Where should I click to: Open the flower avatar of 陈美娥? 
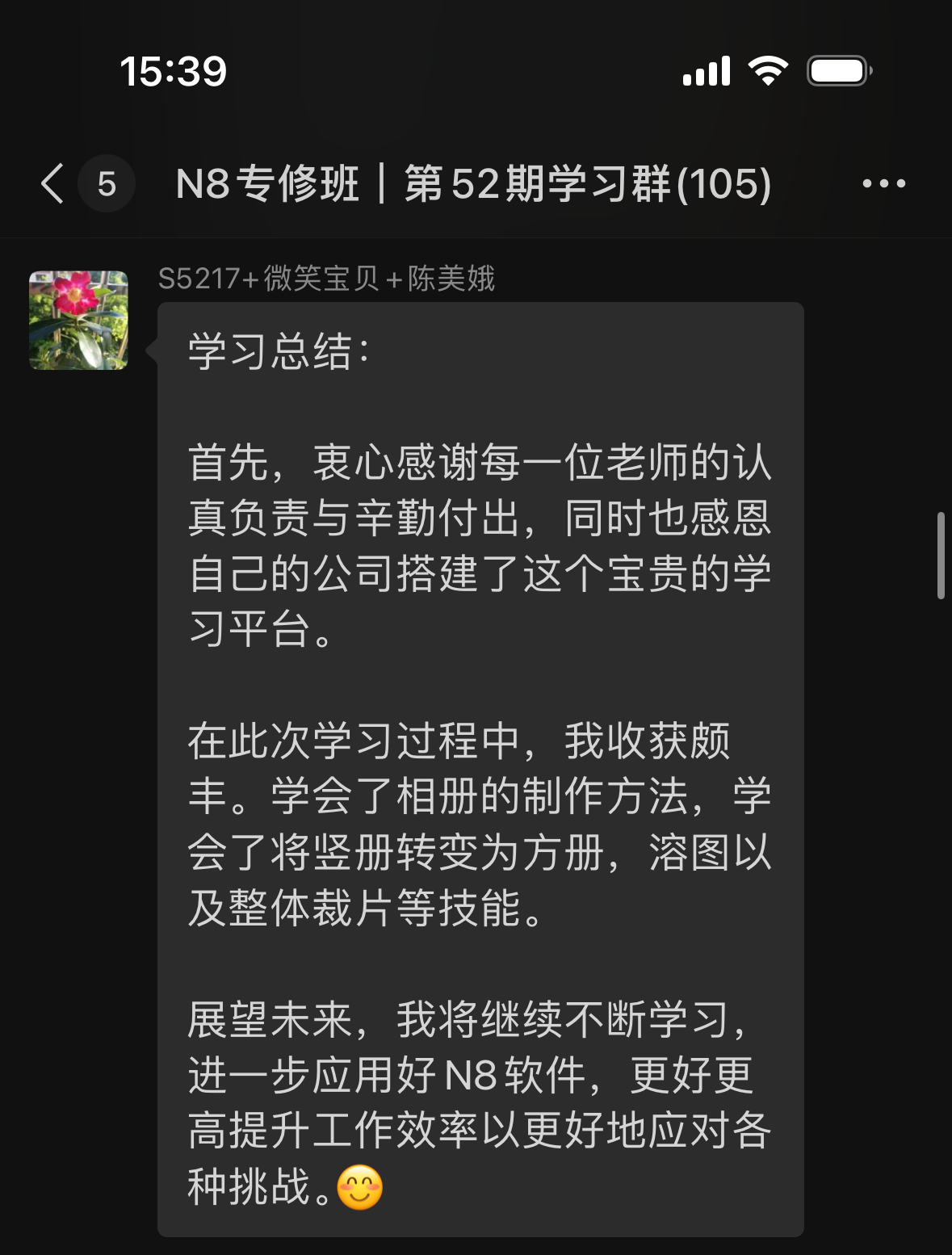(x=78, y=320)
